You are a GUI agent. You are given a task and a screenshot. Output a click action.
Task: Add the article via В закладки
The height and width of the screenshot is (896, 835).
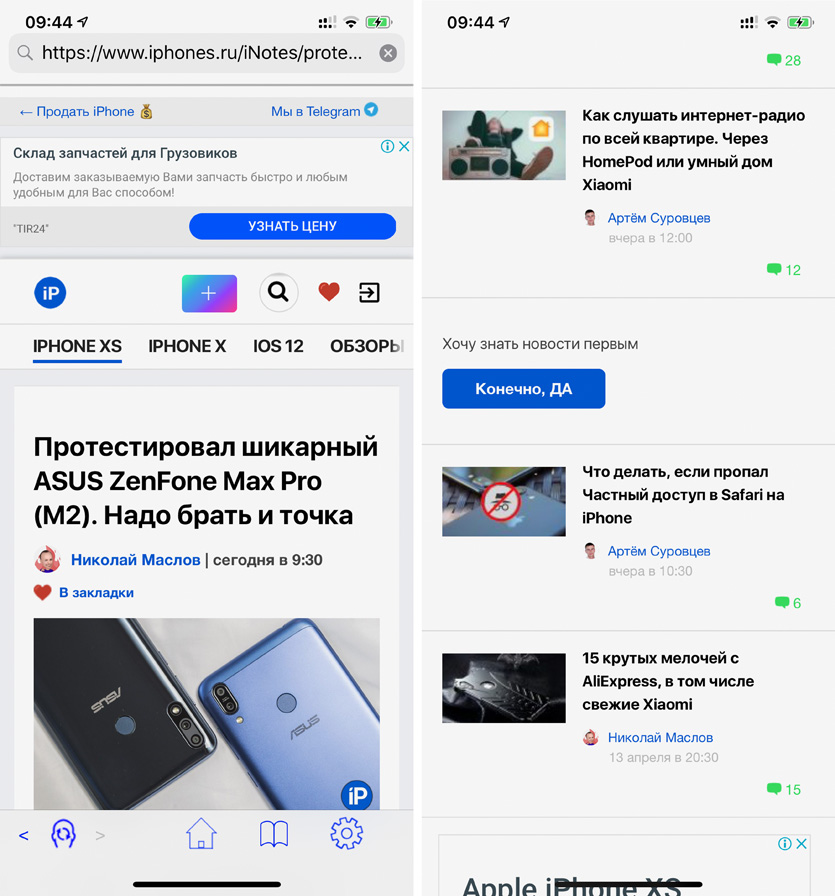(95, 592)
